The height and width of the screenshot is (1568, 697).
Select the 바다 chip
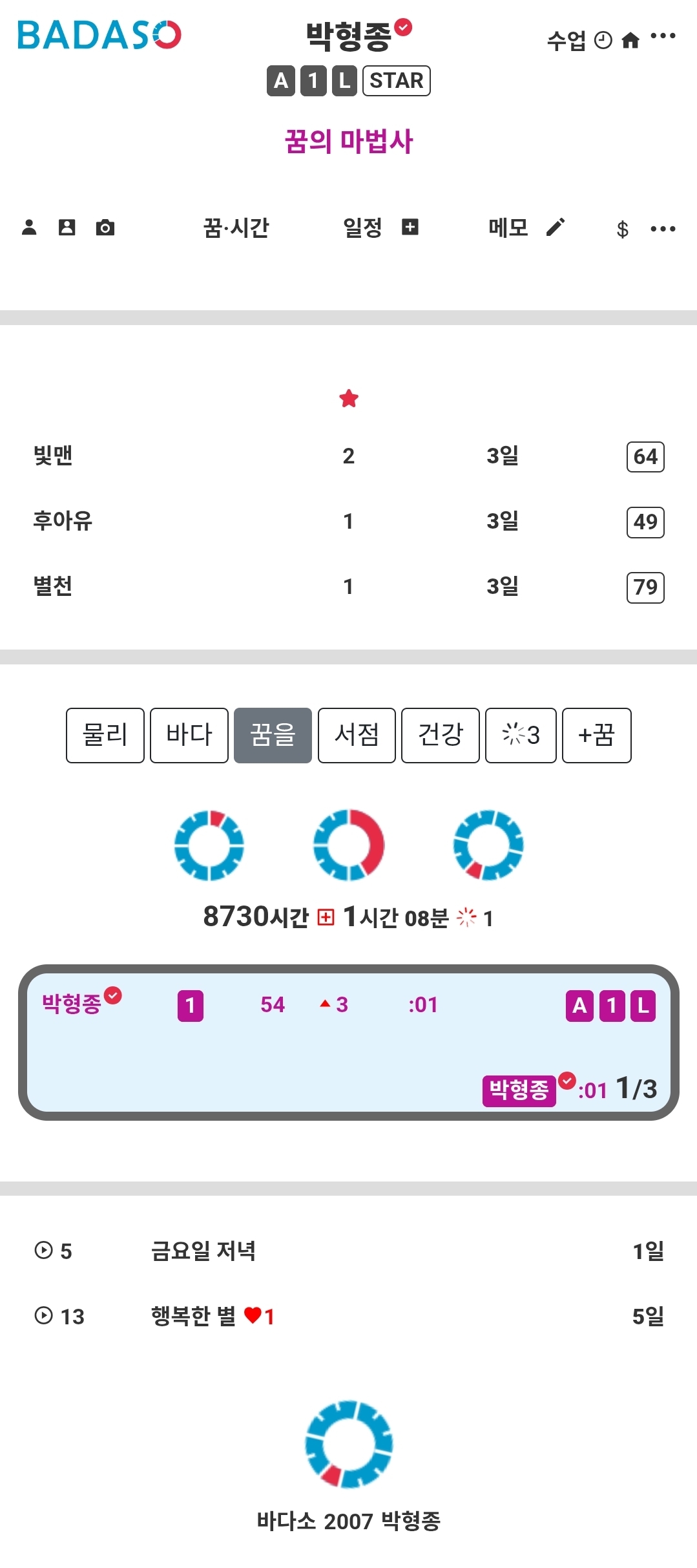(x=189, y=735)
